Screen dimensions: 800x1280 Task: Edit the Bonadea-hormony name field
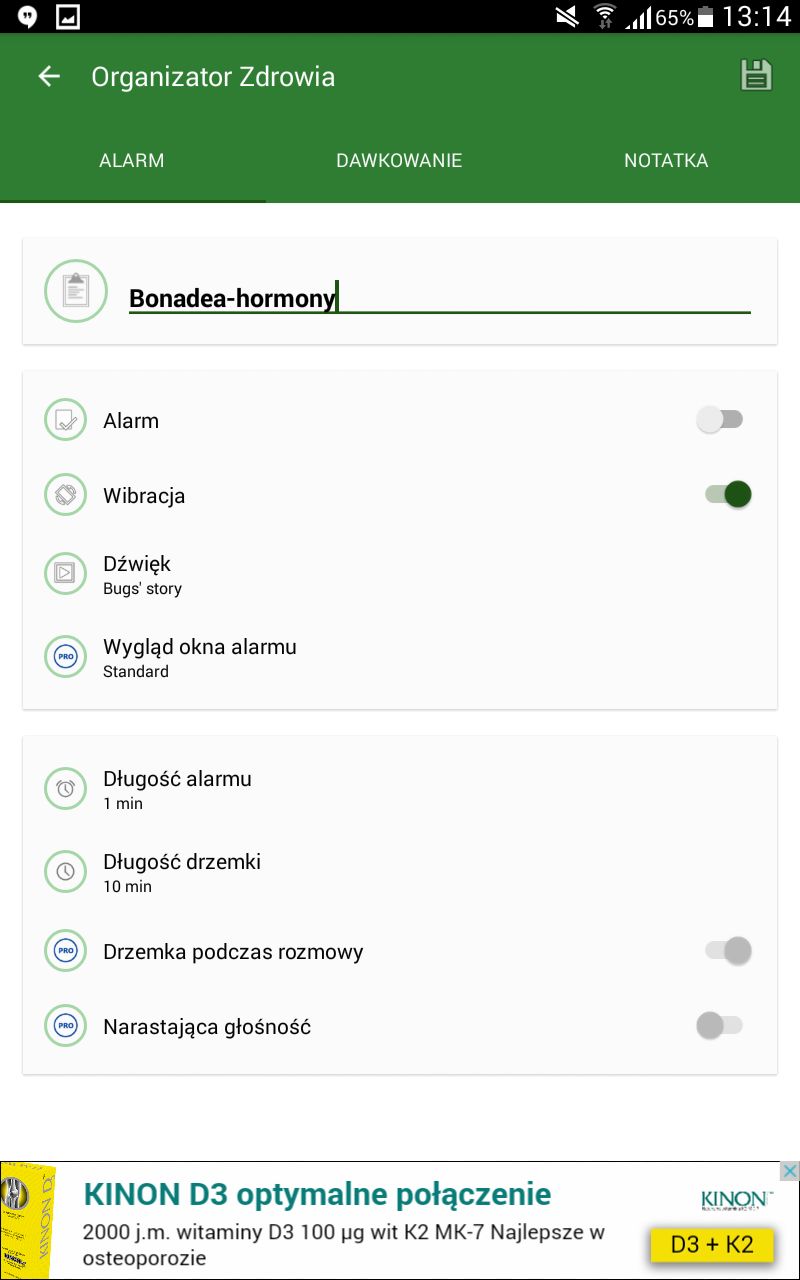click(439, 297)
